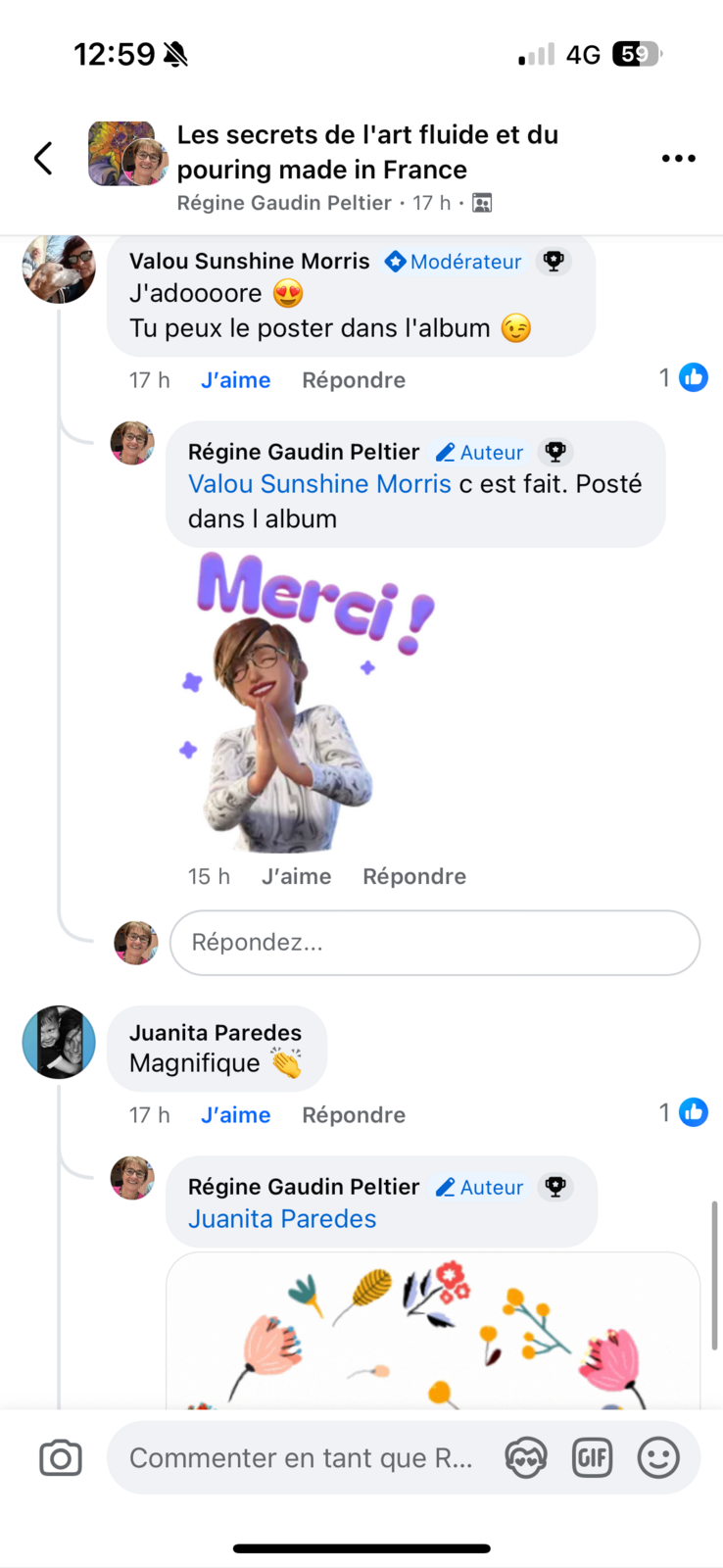Screen dimensions: 723x1568
Task: Like Régine's reply with the Merci sticker
Action: 296,876
